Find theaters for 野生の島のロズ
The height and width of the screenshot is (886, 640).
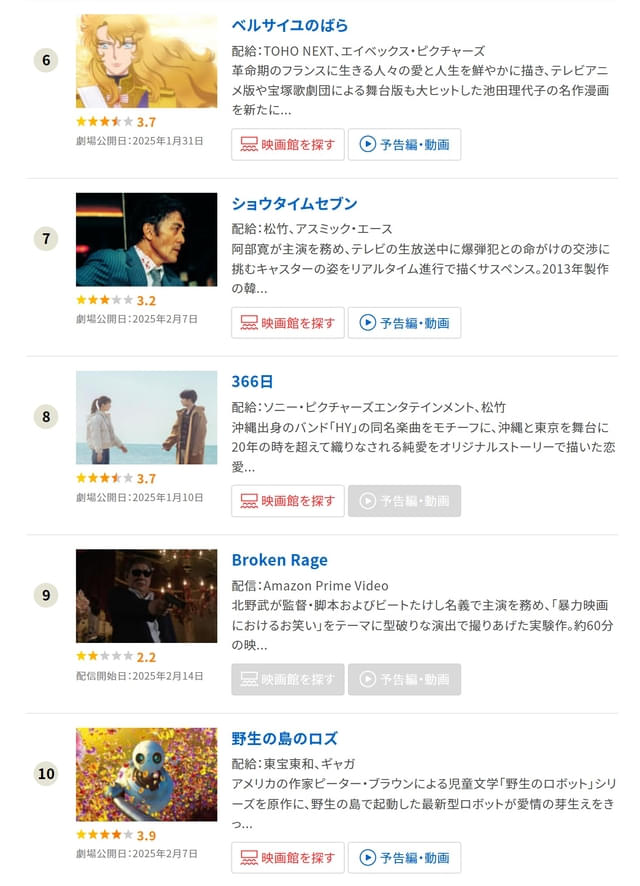tap(288, 857)
